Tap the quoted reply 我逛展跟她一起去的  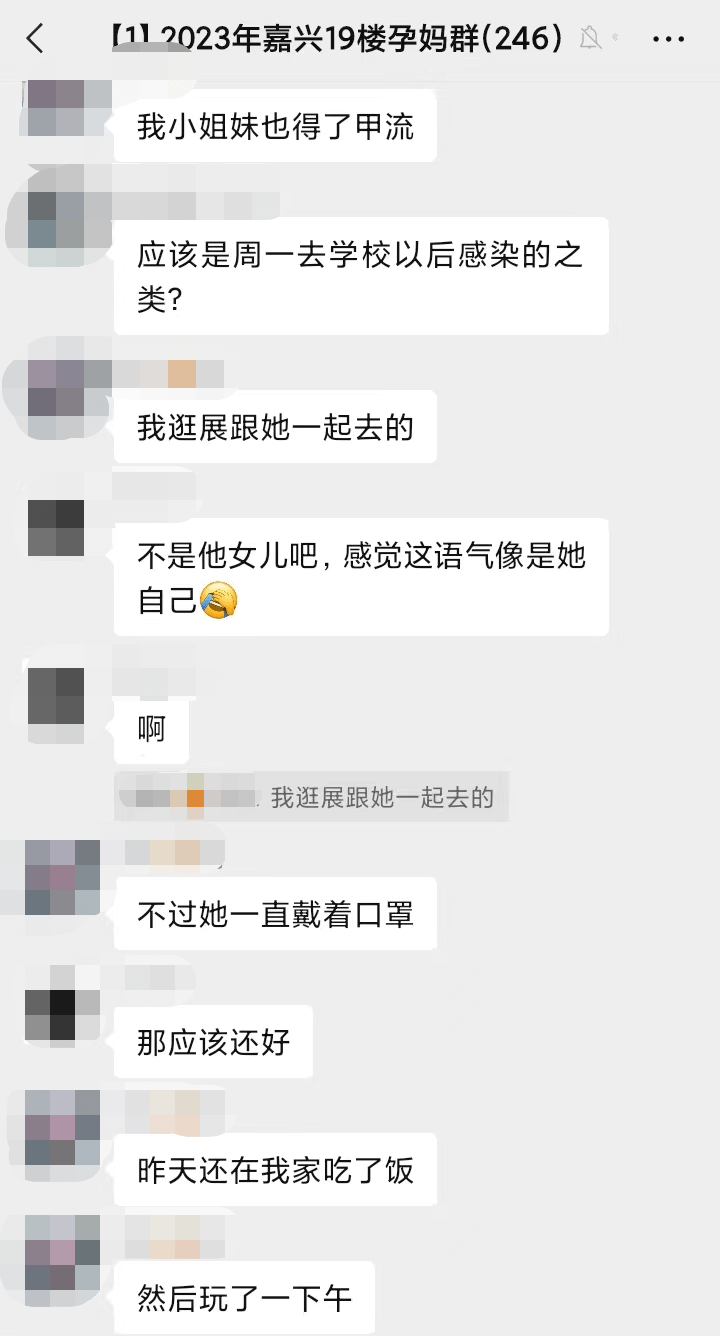(x=311, y=797)
